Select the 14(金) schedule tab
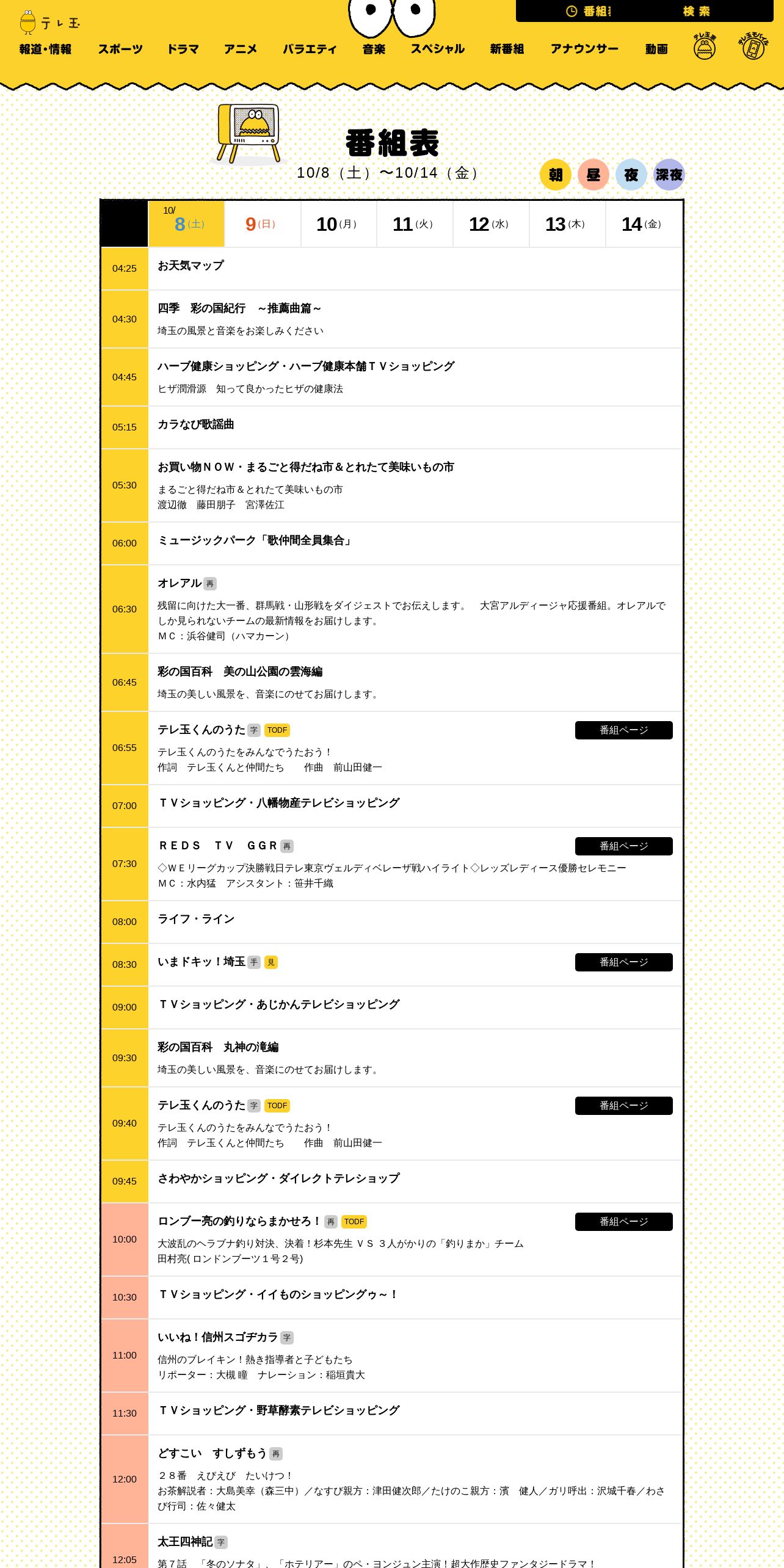Image resolution: width=784 pixels, height=1568 pixels. tap(644, 224)
